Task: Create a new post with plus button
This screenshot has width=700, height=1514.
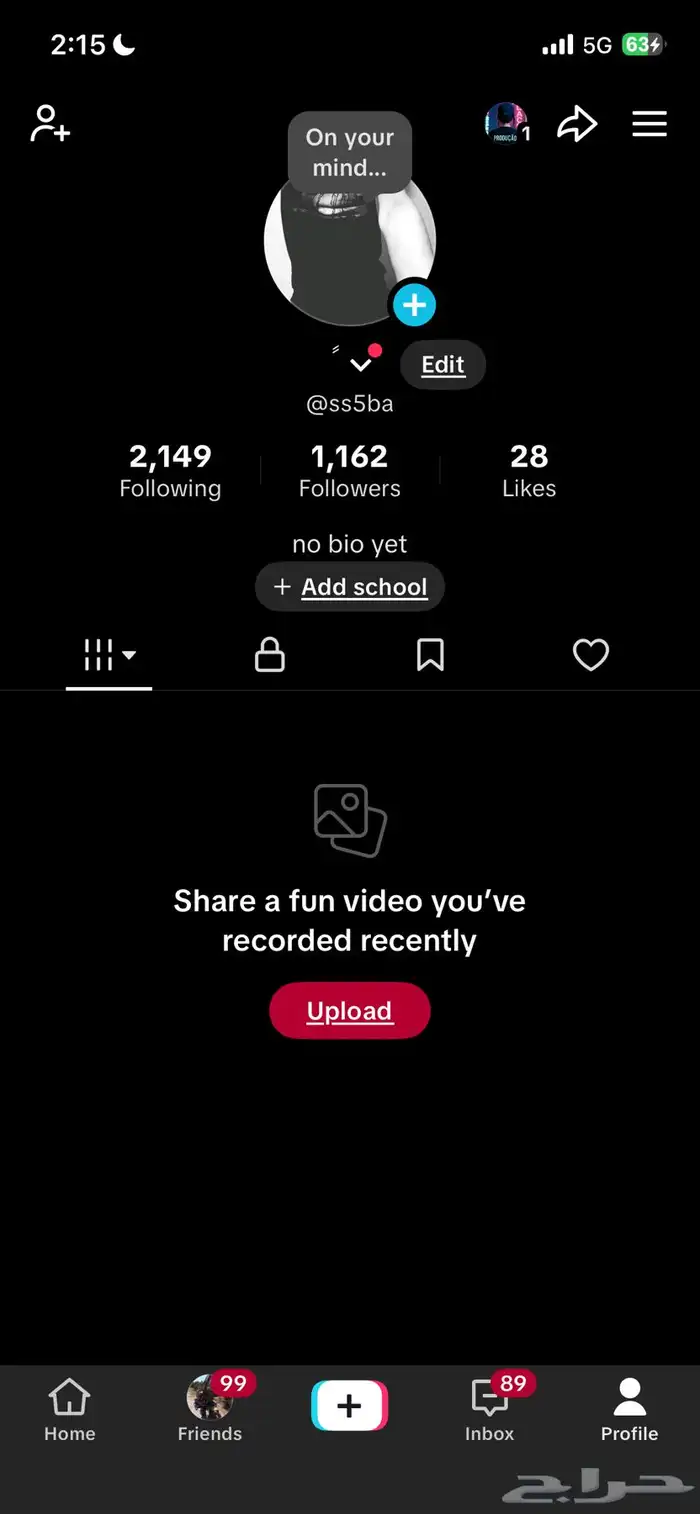Action: tap(349, 1407)
